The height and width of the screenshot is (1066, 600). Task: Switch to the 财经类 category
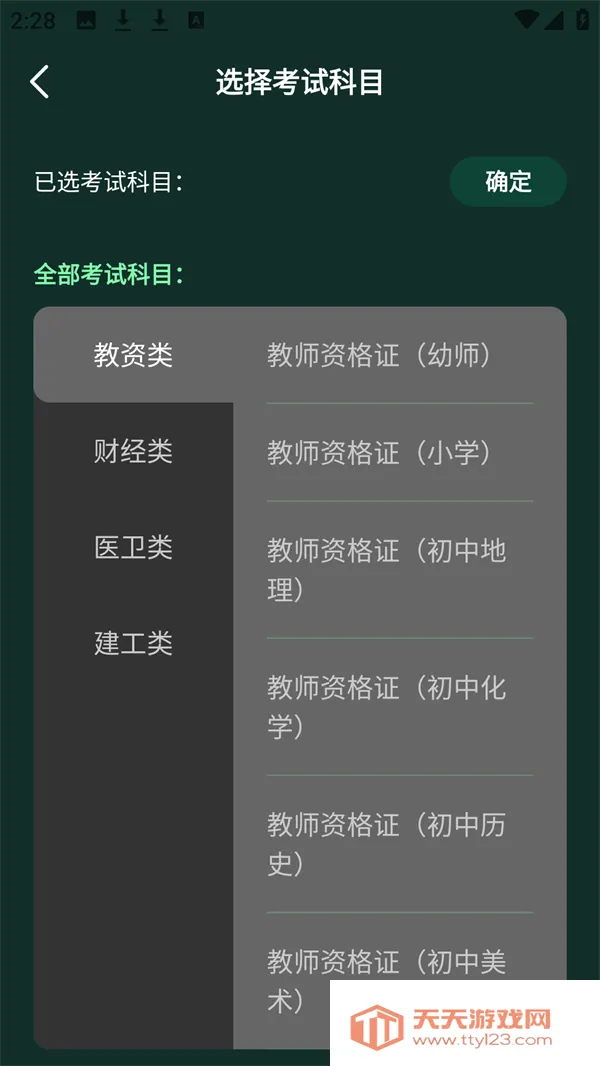click(133, 451)
